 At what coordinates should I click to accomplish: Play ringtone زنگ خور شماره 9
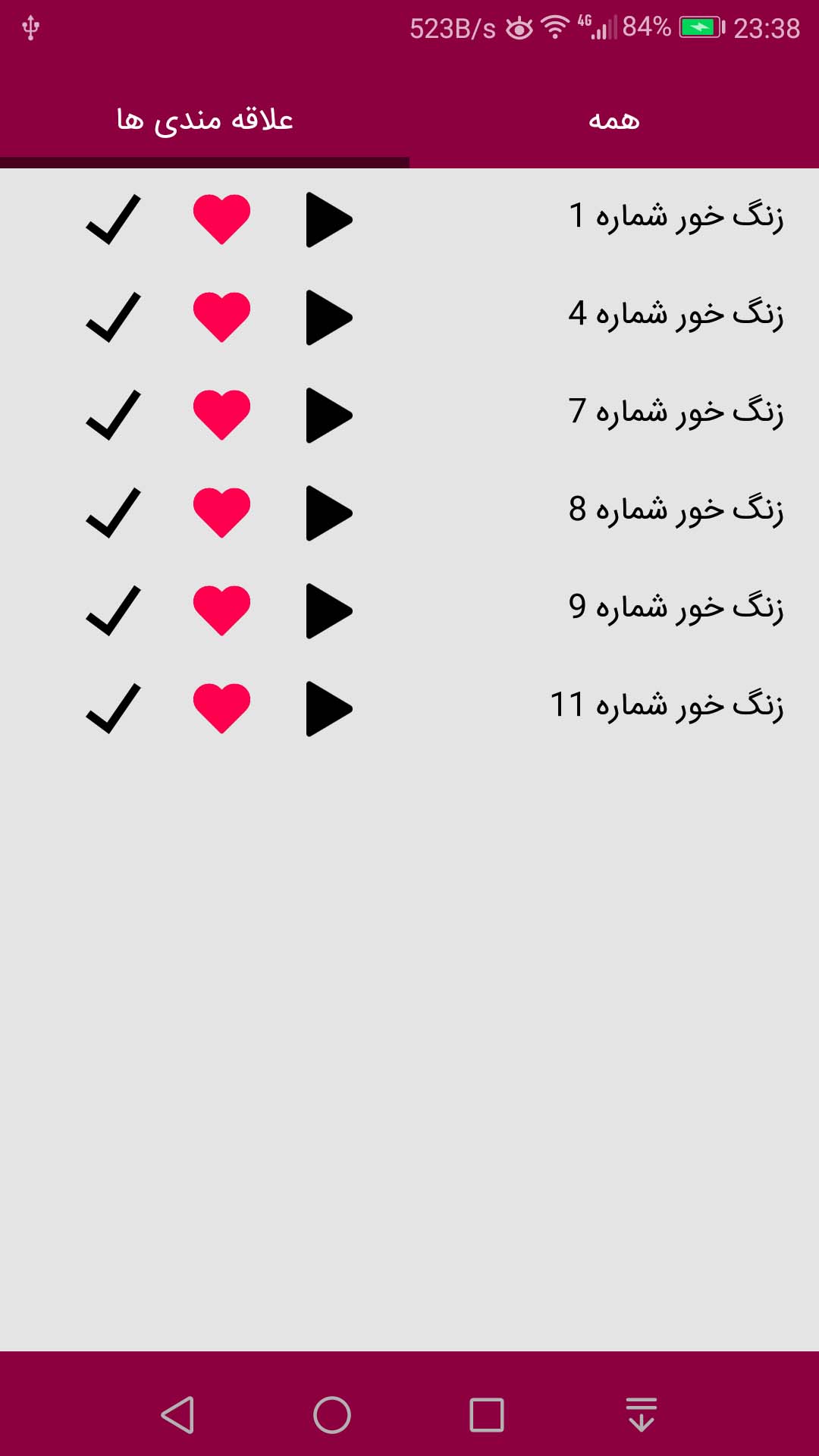329,607
